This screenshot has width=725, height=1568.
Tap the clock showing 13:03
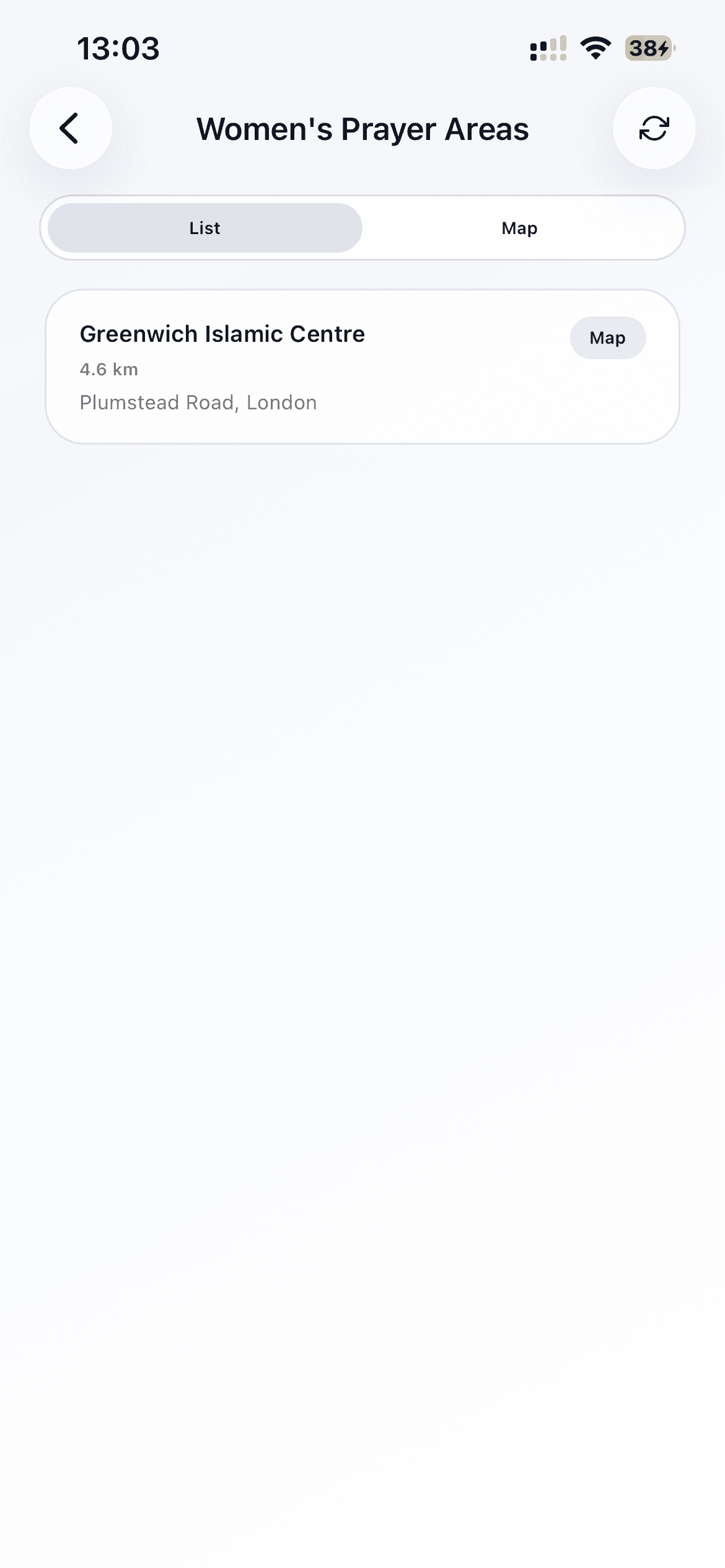pos(118,49)
